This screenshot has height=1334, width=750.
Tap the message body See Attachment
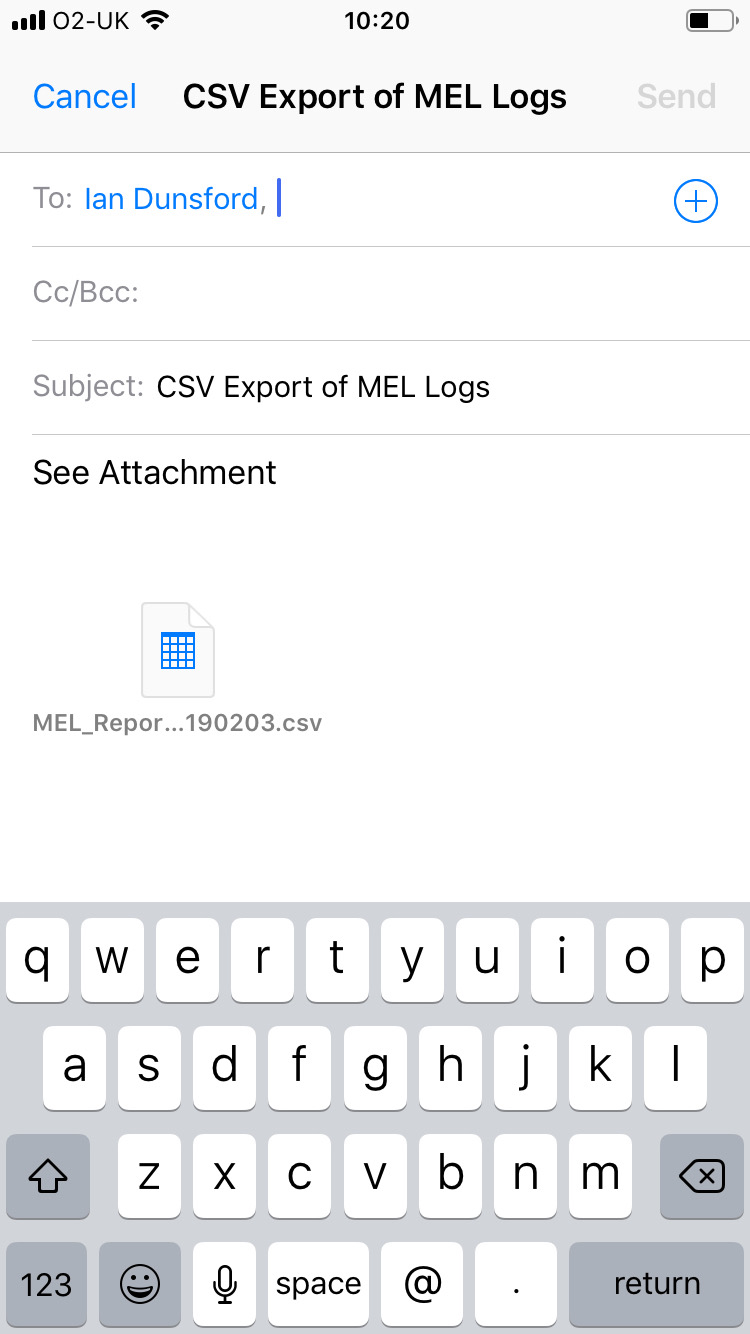coord(155,472)
